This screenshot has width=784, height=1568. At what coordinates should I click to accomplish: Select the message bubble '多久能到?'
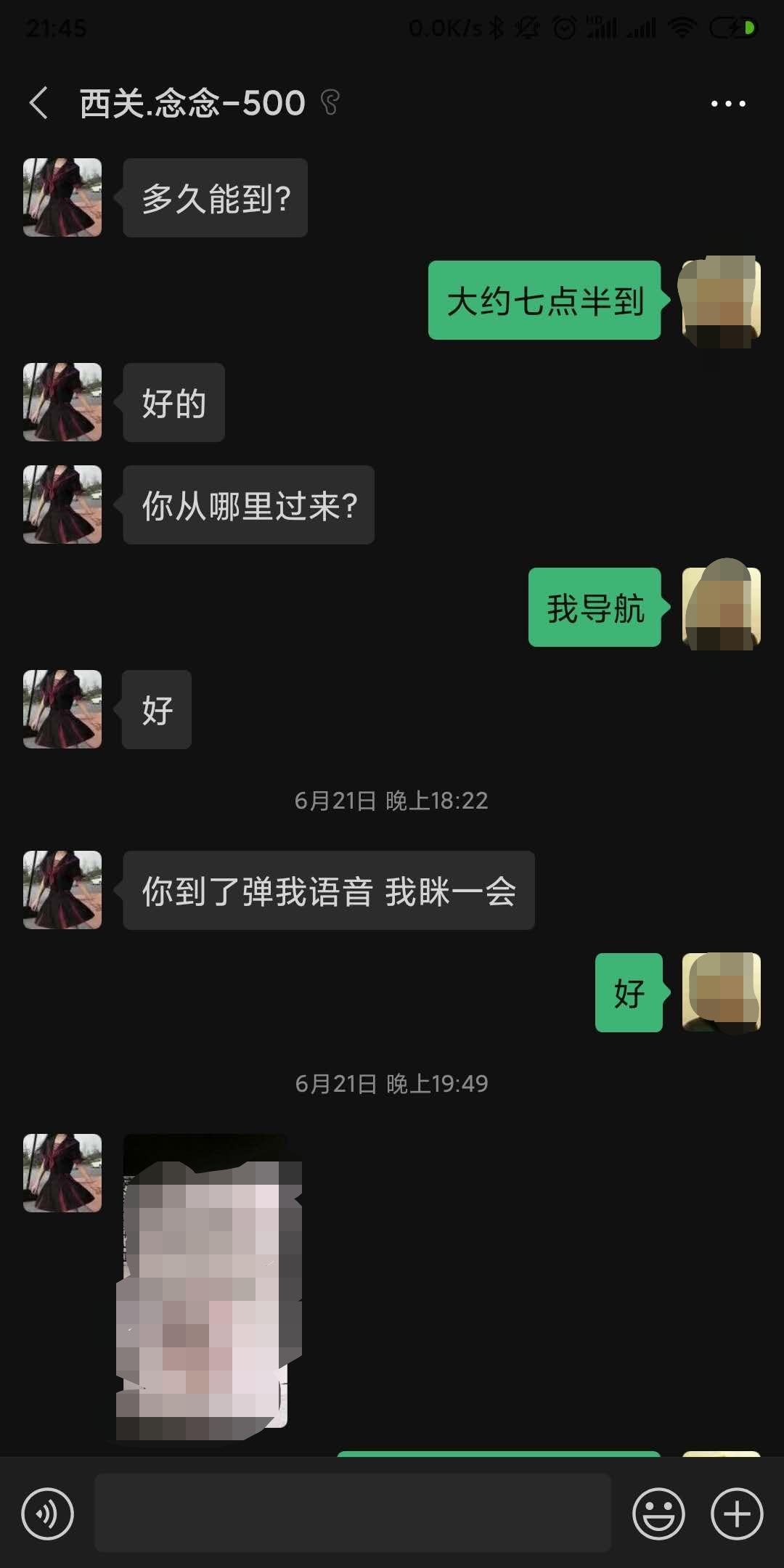coord(214,197)
